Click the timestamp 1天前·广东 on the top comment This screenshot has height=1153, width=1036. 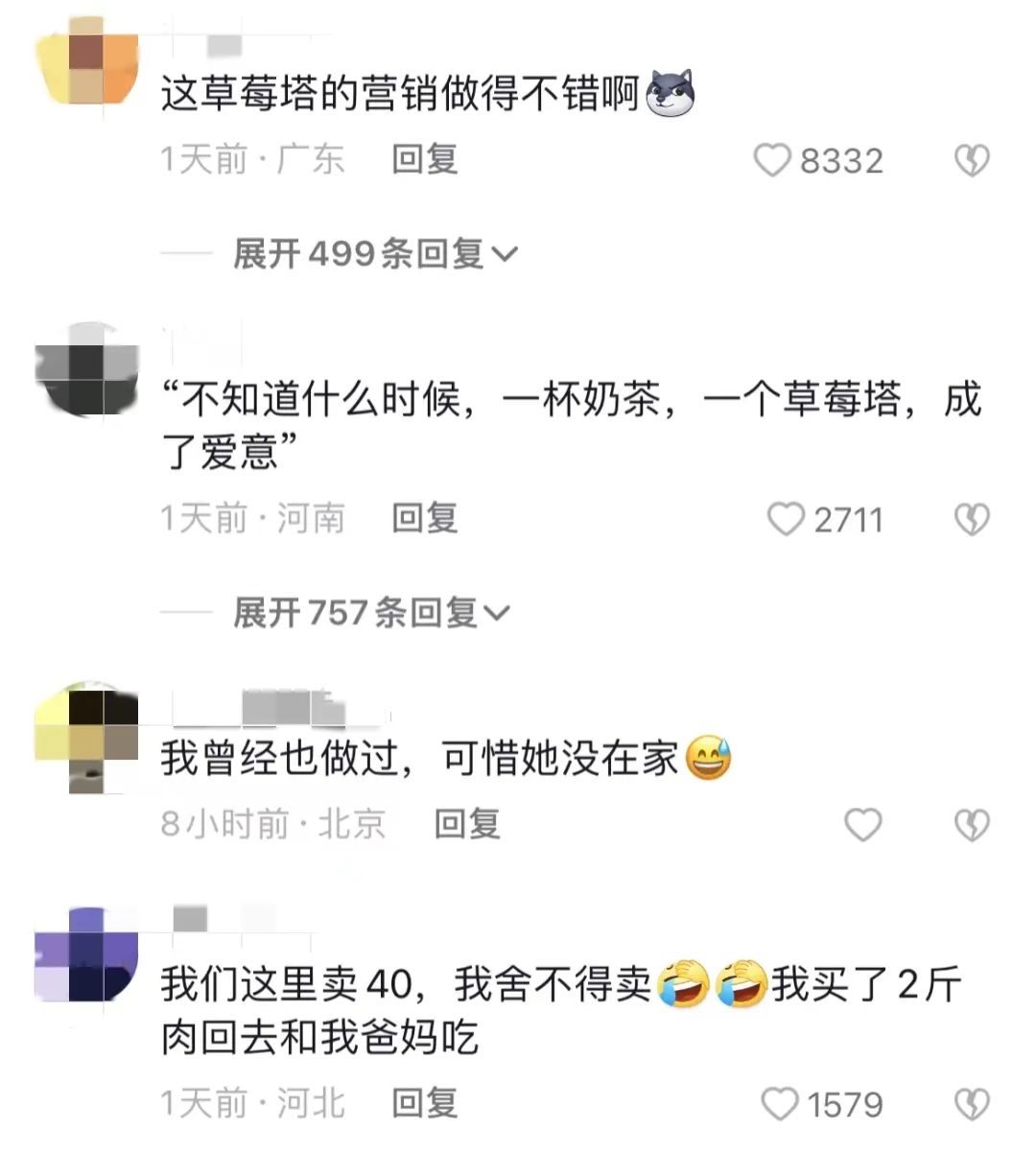[252, 158]
